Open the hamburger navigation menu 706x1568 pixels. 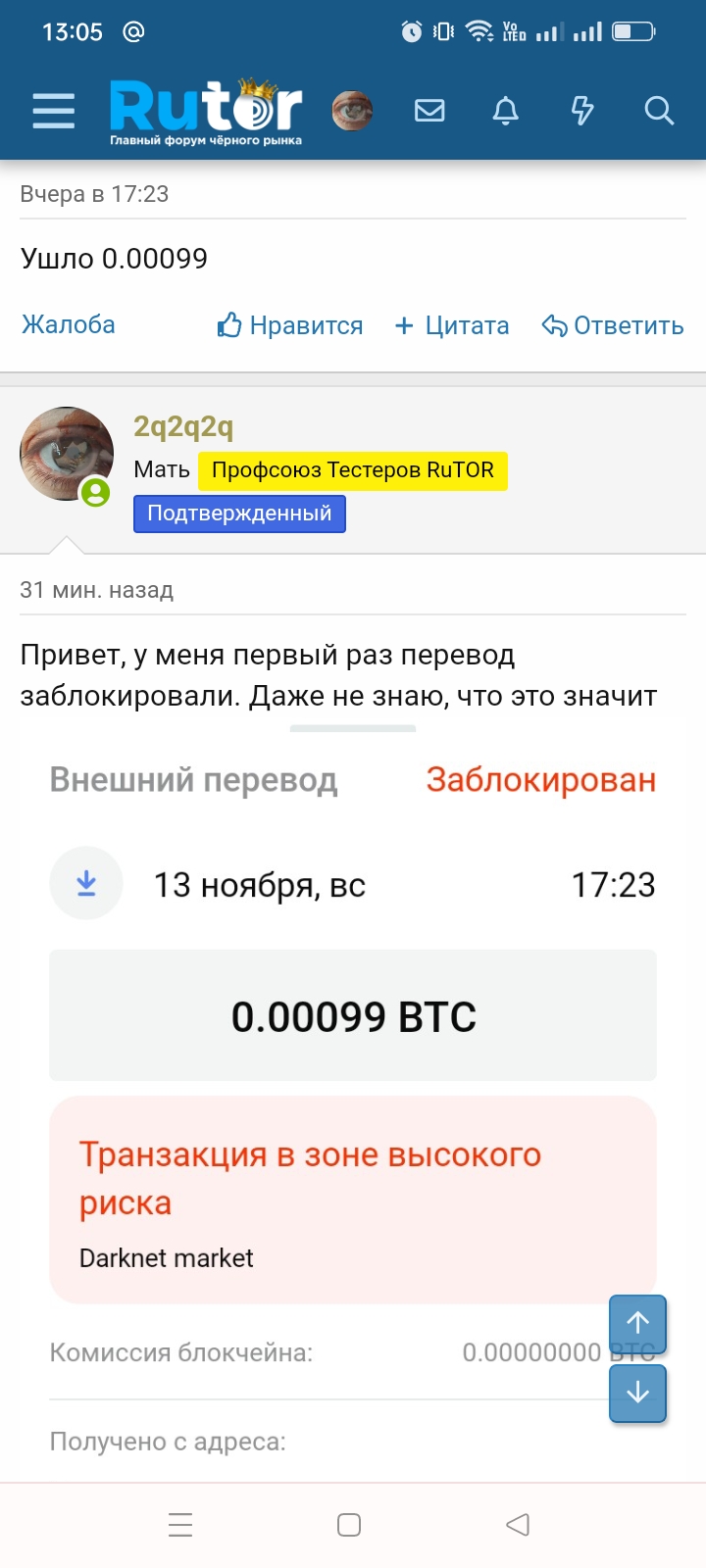coord(53,111)
